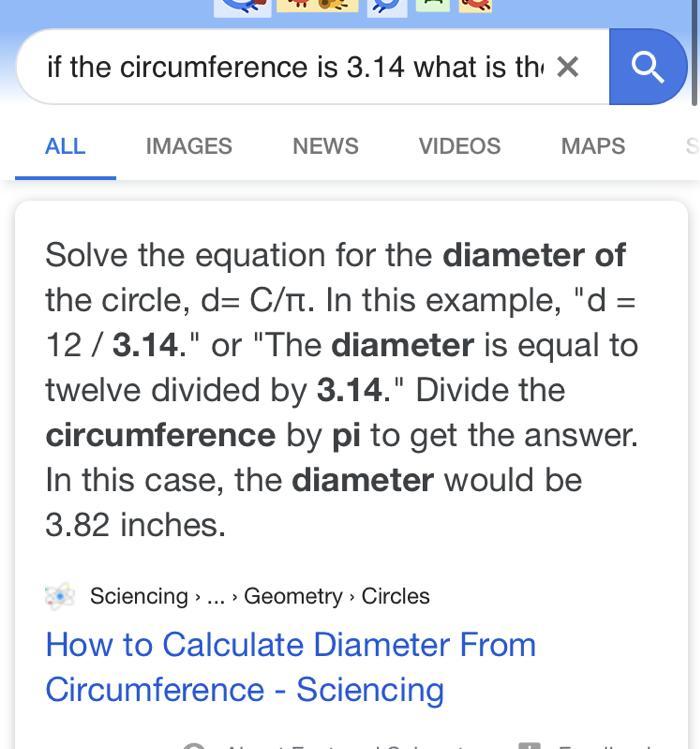
Task: Open the Sciencing diameter from circumference article
Action: tap(291, 667)
